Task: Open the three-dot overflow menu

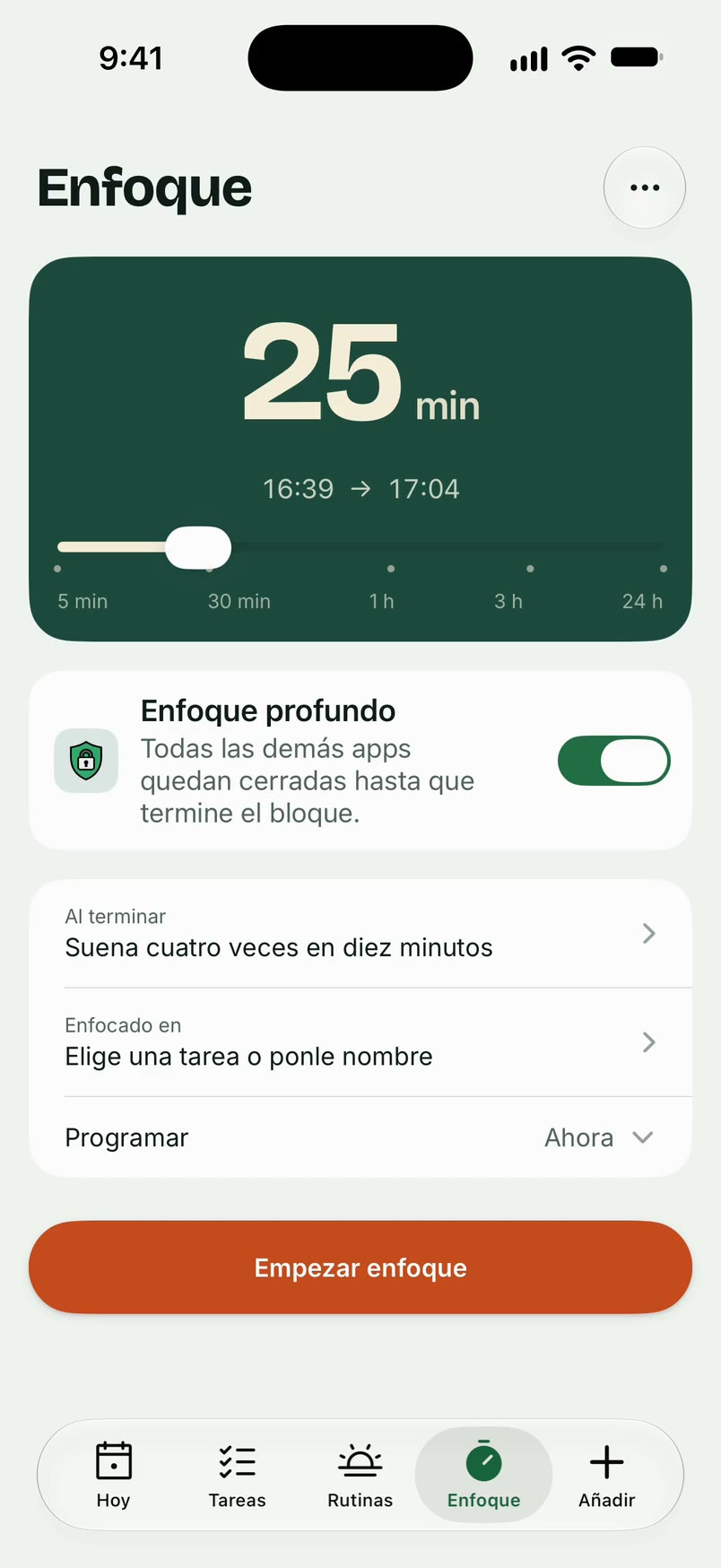Action: (645, 187)
